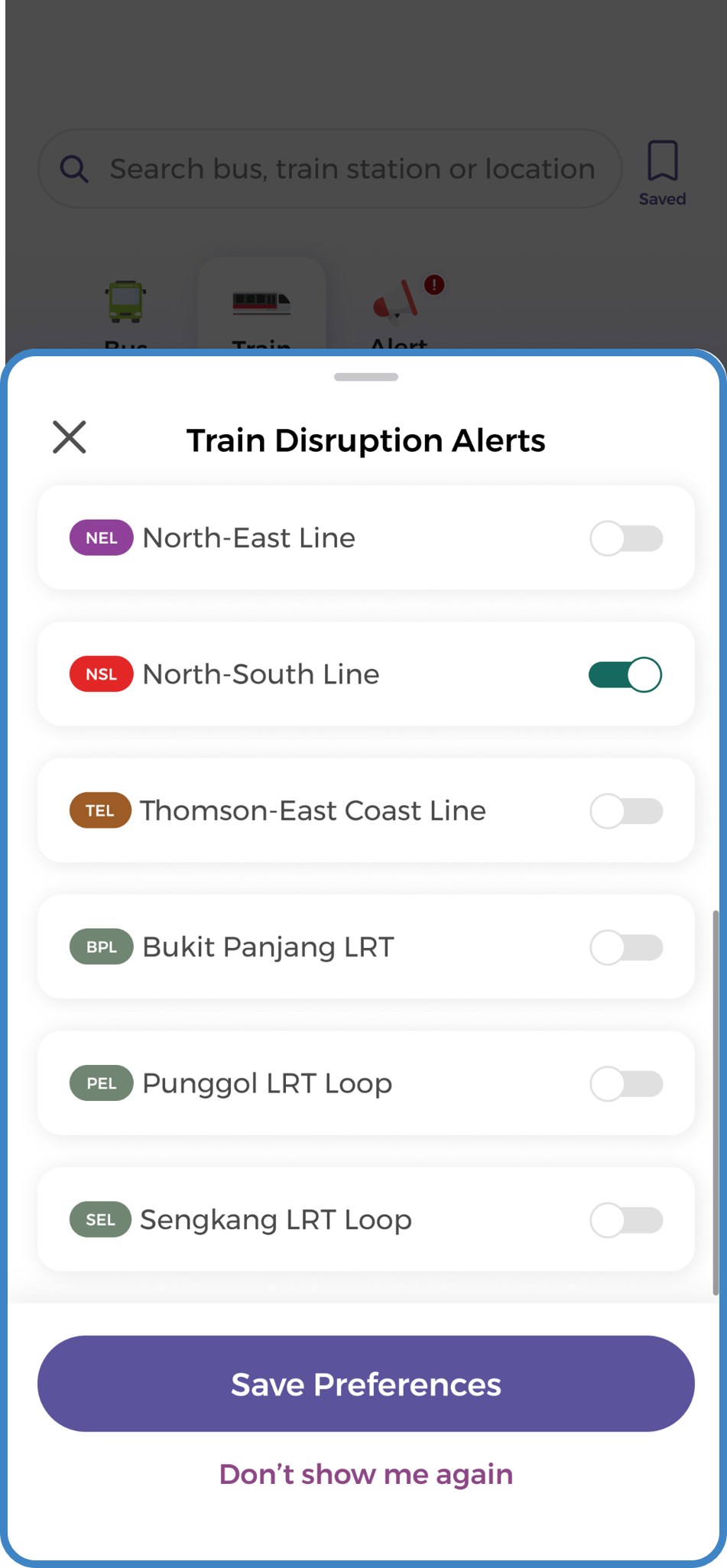727x1568 pixels.
Task: Close the Train Disruption Alerts sheet
Action: [70, 437]
